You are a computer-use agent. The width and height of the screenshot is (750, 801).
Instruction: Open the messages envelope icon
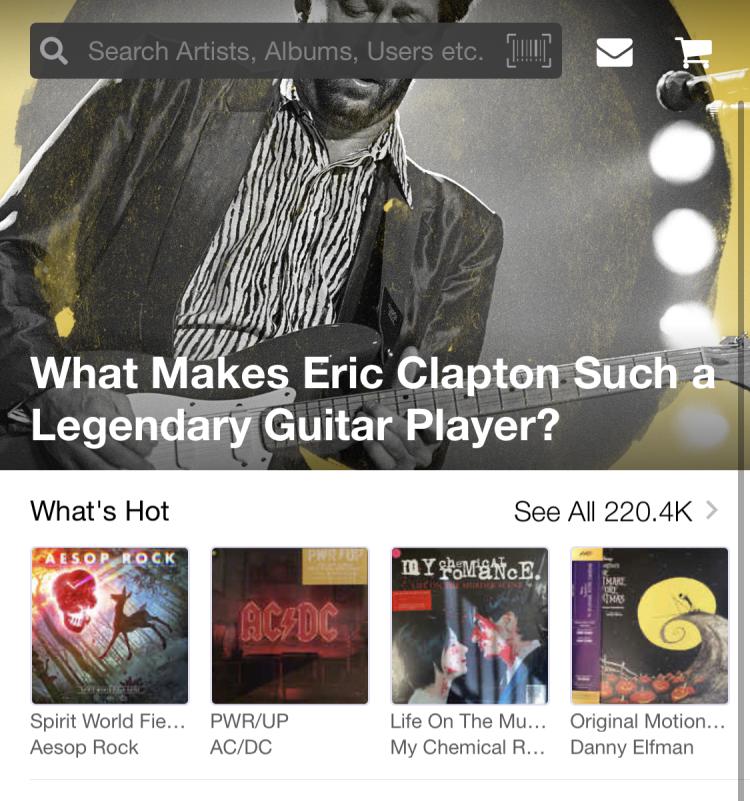point(615,52)
